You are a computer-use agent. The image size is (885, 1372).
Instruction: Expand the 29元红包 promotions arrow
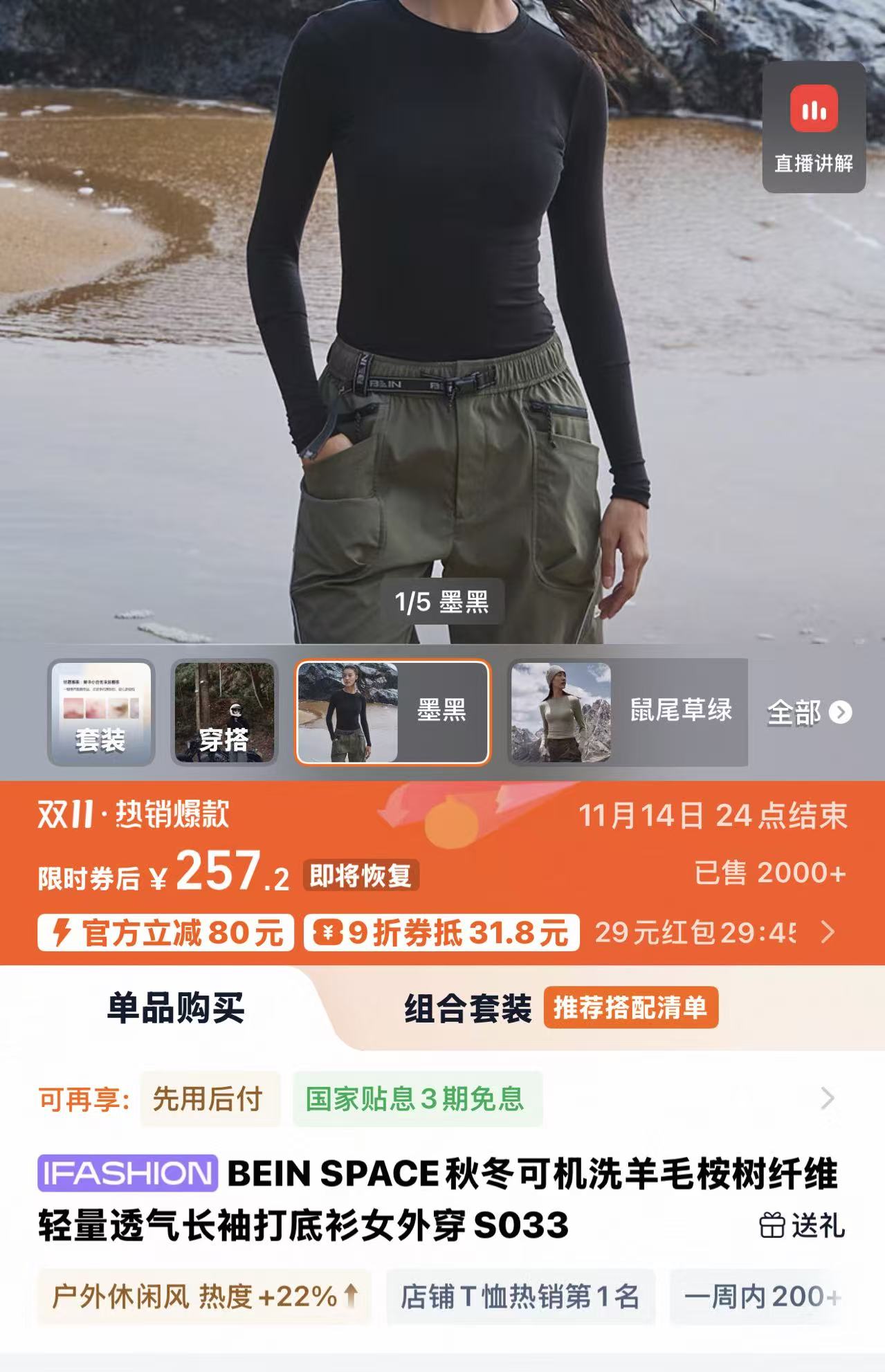click(x=828, y=933)
